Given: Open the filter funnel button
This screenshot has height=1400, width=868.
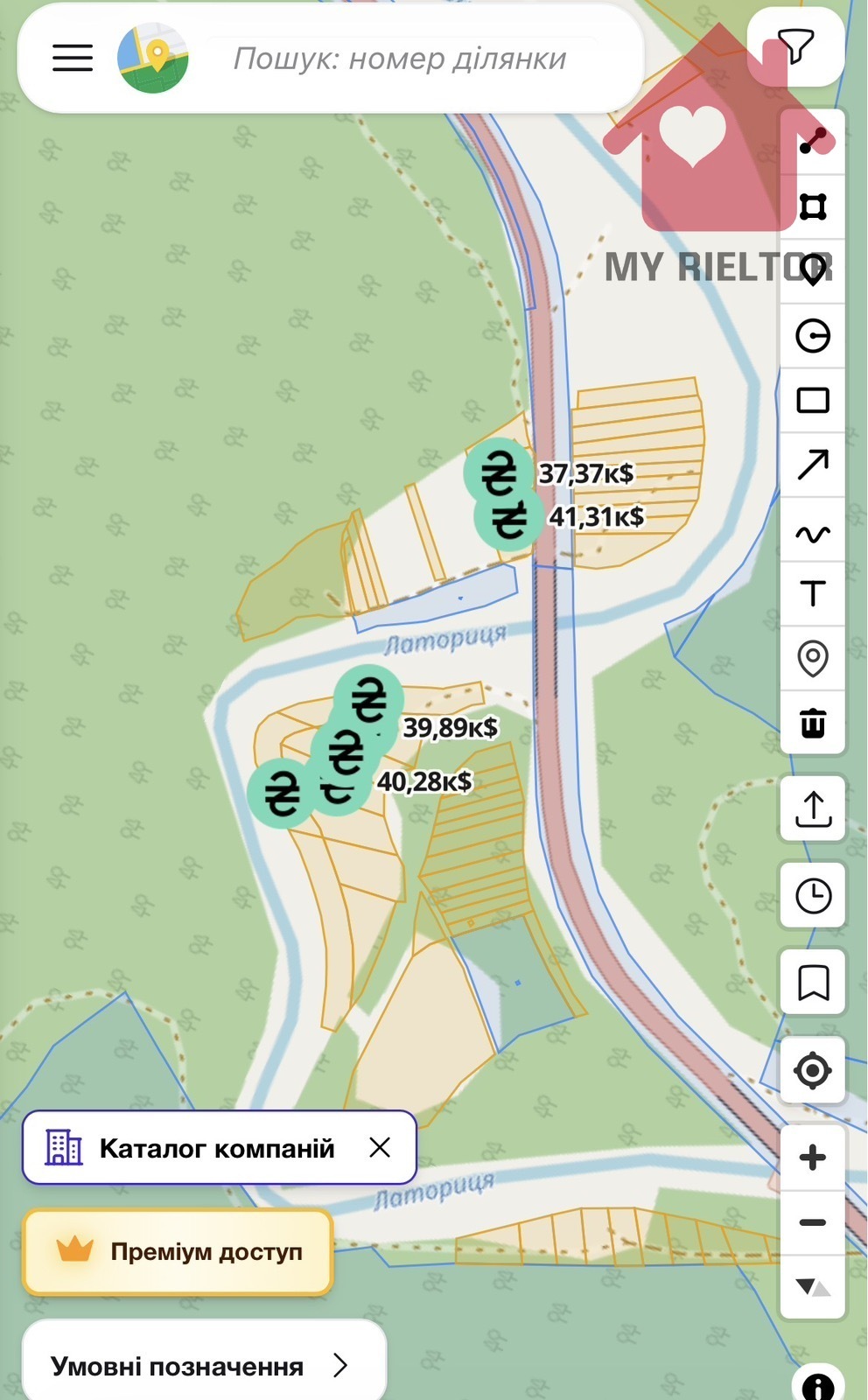Looking at the screenshot, I should [796, 46].
